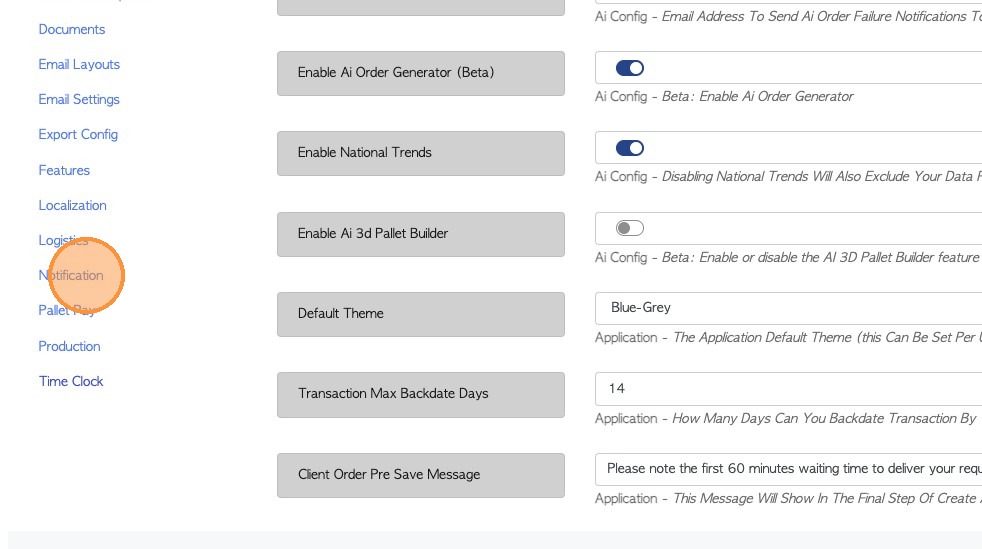Go to Email Layouts
The width and height of the screenshot is (982, 549).
click(79, 64)
